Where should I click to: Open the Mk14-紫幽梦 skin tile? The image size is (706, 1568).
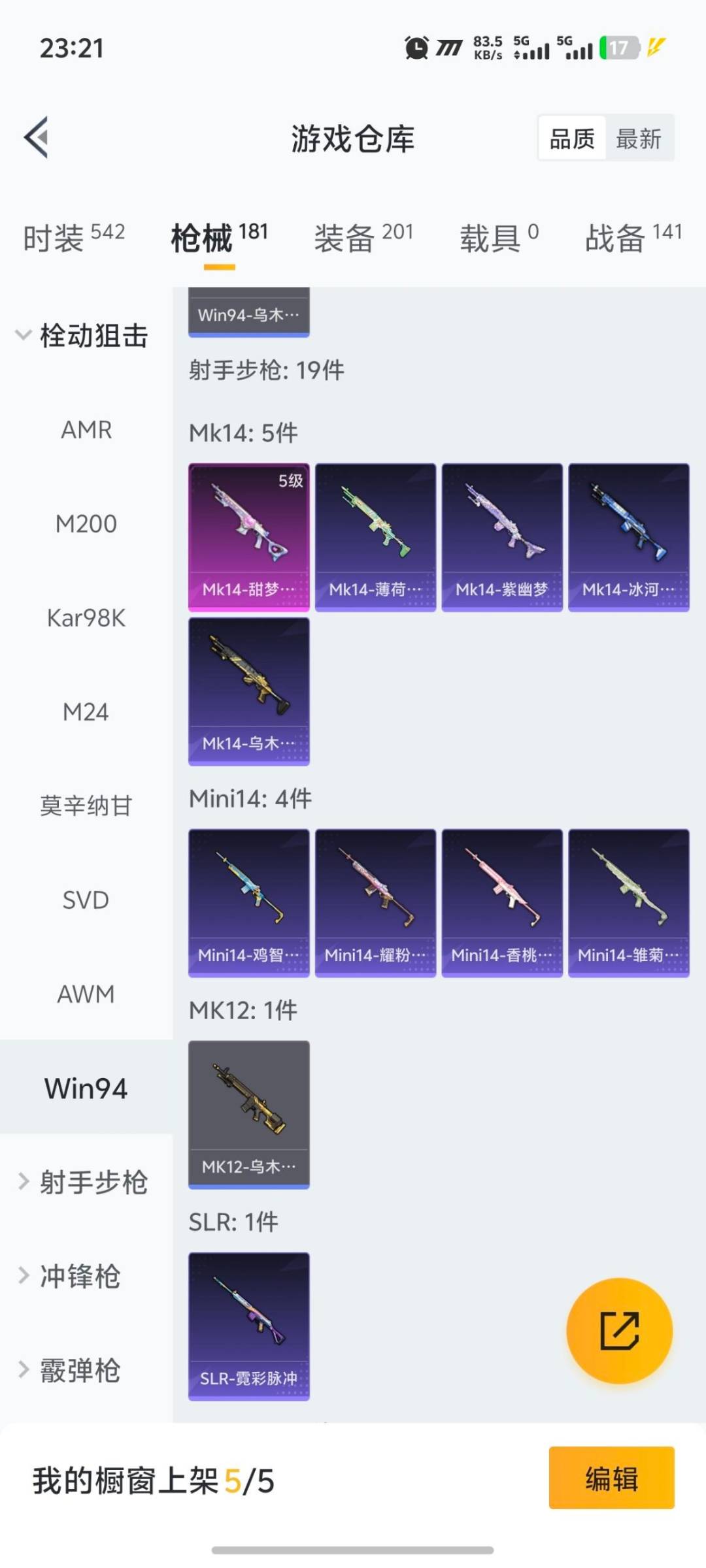click(x=501, y=537)
